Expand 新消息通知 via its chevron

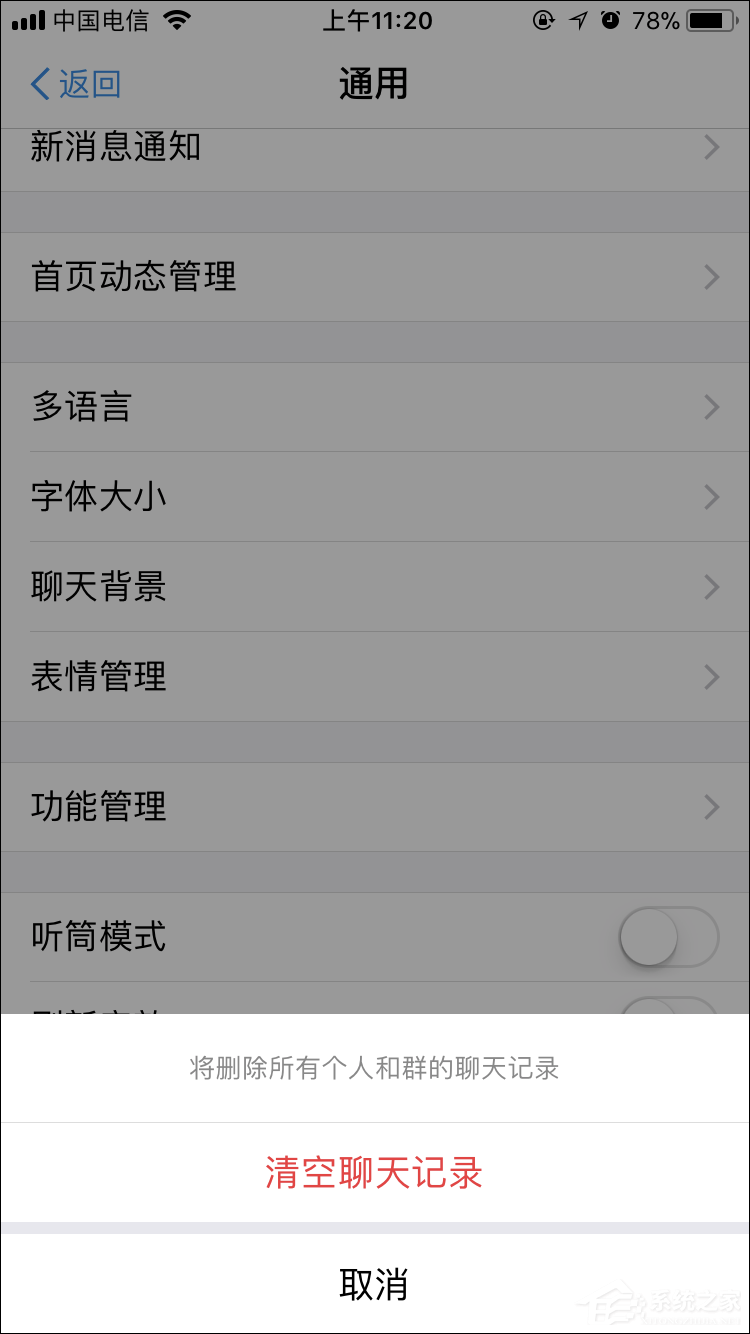tap(712, 148)
